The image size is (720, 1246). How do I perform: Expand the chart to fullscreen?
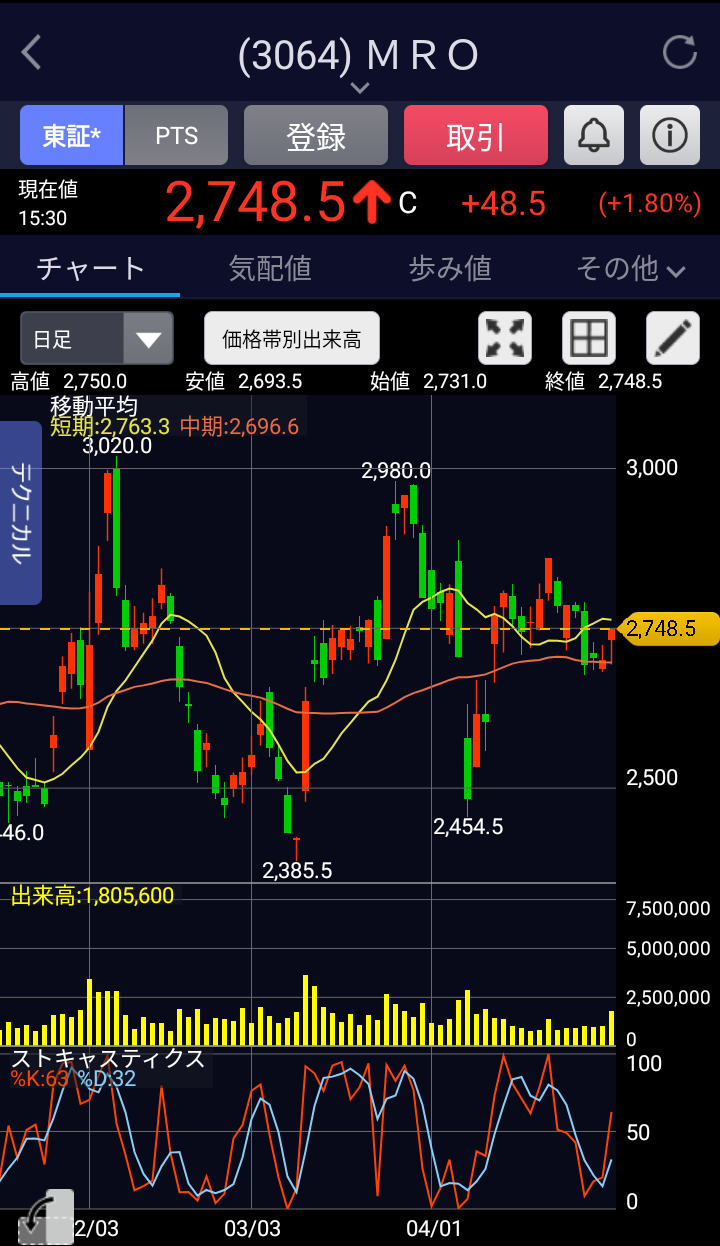(505, 338)
